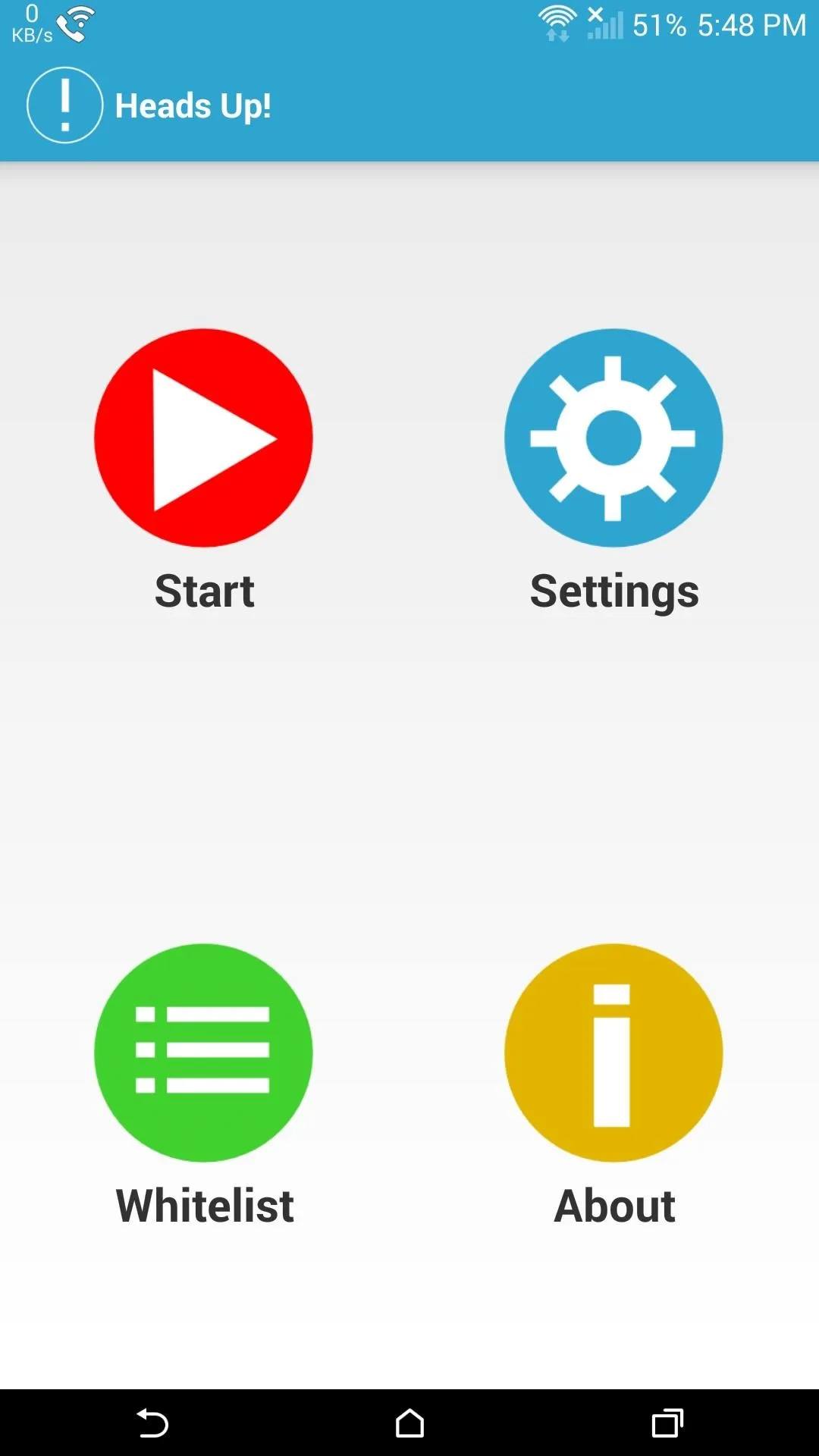Open the green Whitelist button
Screen dimensions: 819x1456
203,1053
